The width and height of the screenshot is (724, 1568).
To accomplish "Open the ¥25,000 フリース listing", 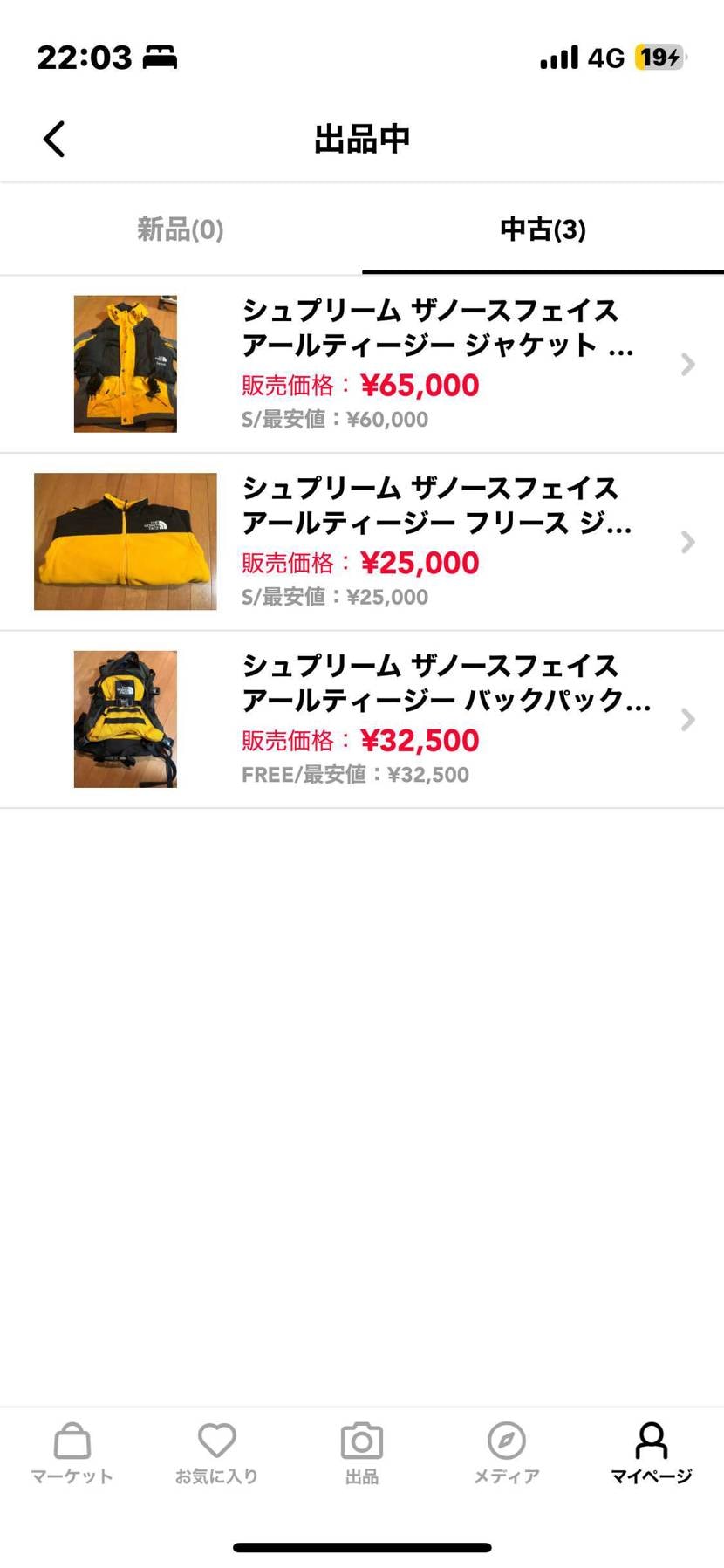I will [x=436, y=542].
